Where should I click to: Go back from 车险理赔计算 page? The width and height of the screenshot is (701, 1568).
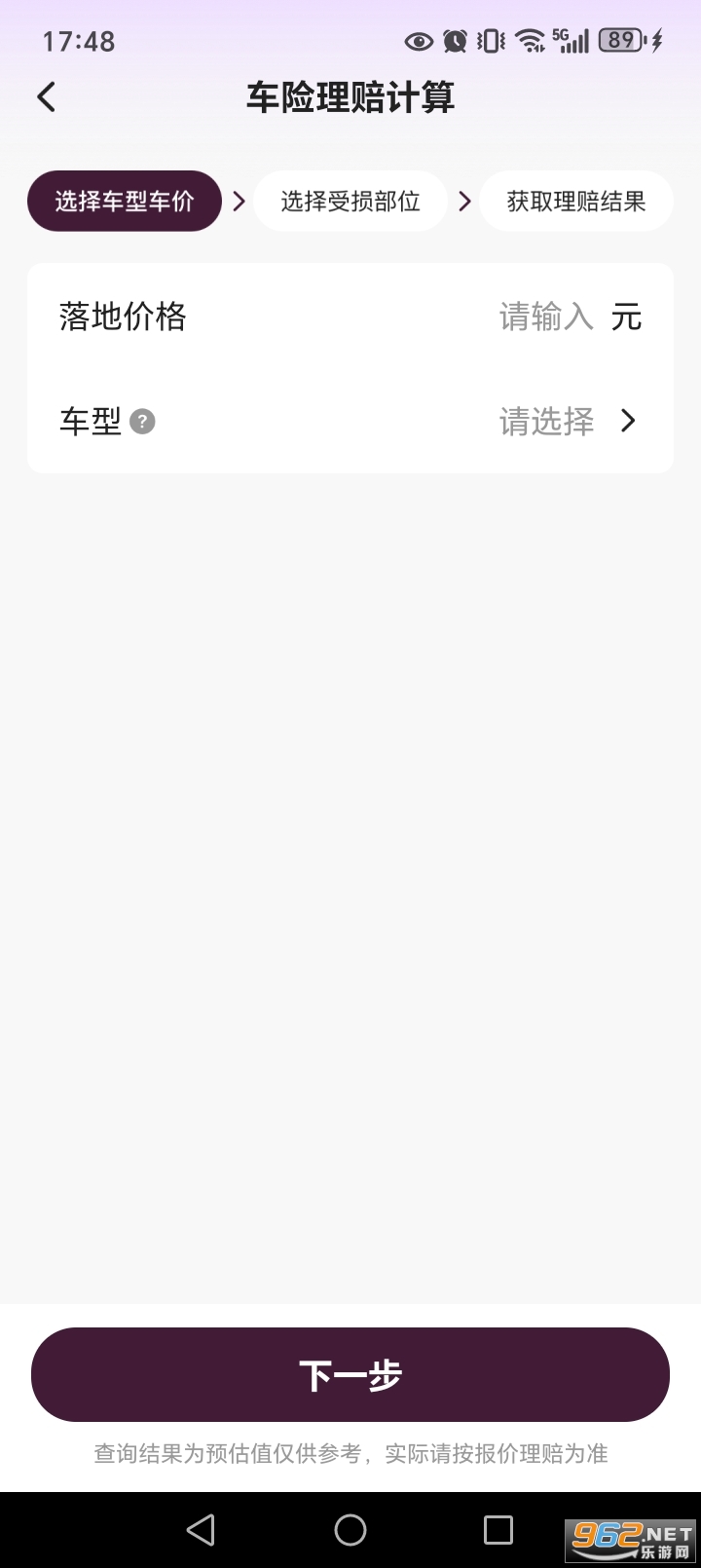[x=46, y=97]
